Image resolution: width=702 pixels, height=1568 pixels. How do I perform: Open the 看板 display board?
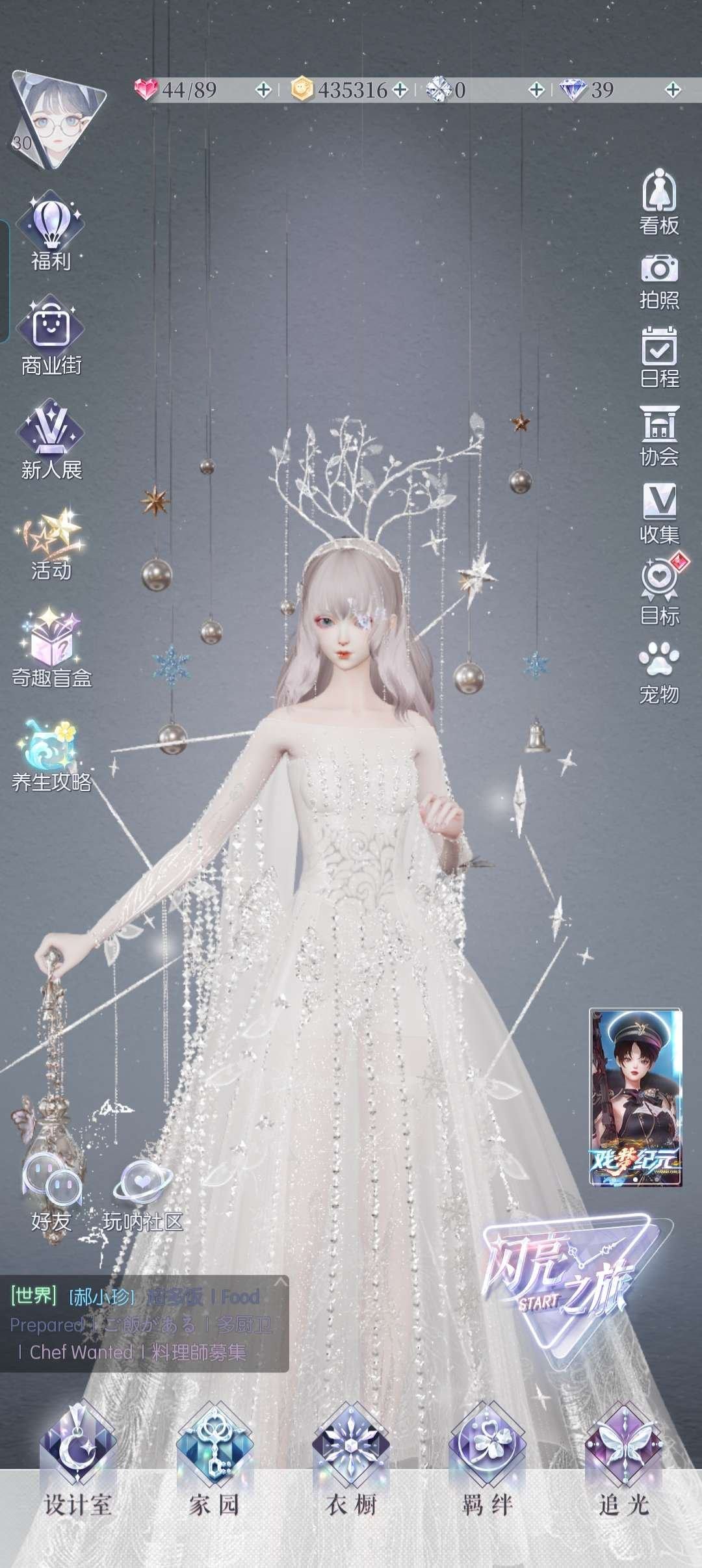[659, 202]
